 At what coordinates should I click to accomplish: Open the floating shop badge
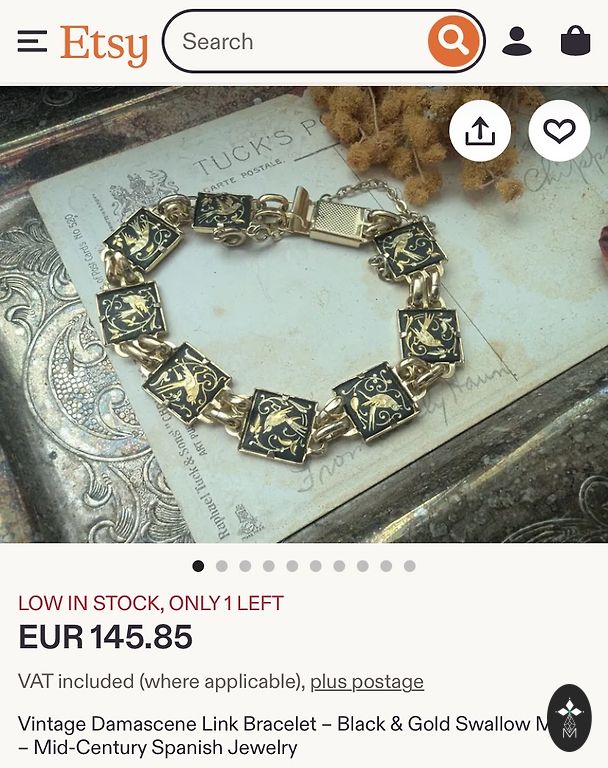click(570, 717)
